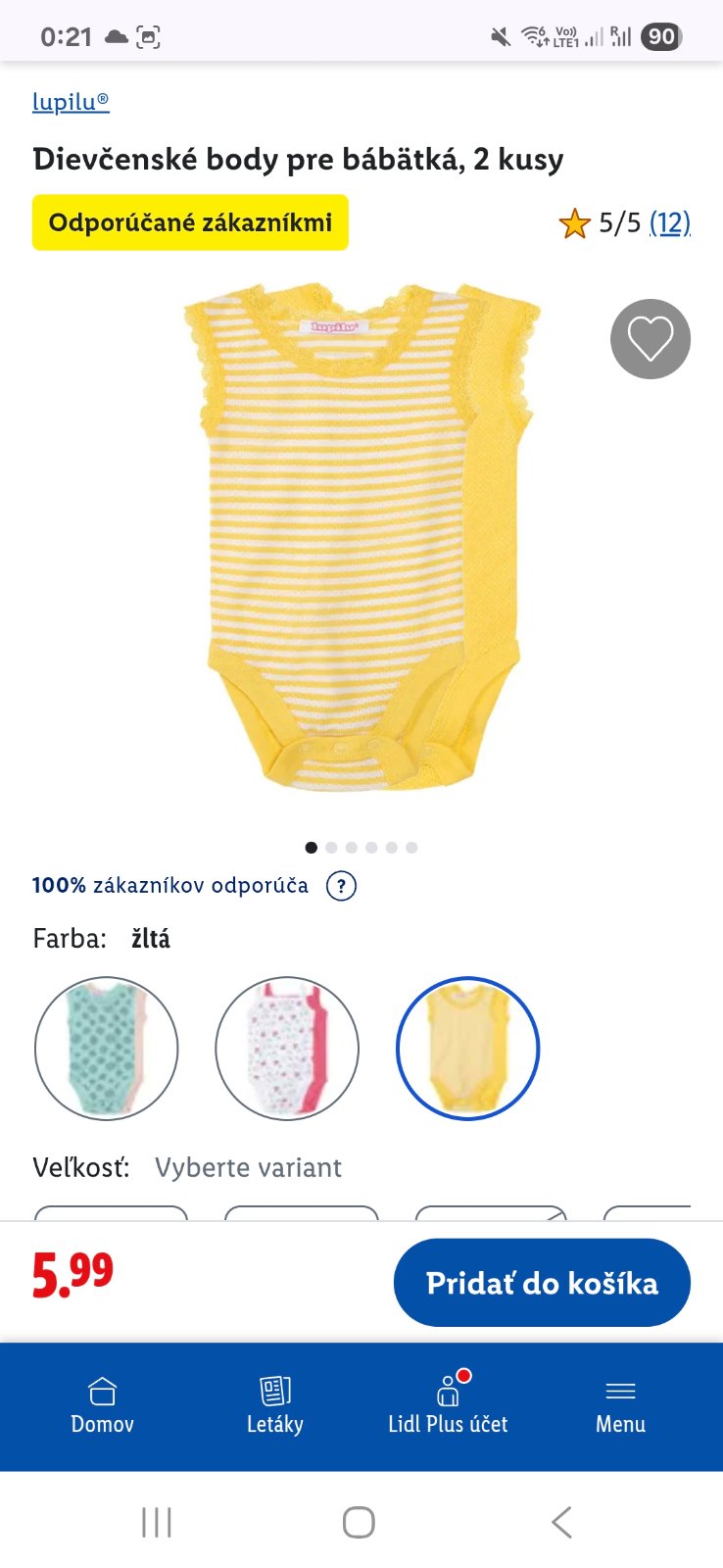723x1568 pixels.
Task: Tap Pridať do košíka button
Action: tap(542, 1283)
